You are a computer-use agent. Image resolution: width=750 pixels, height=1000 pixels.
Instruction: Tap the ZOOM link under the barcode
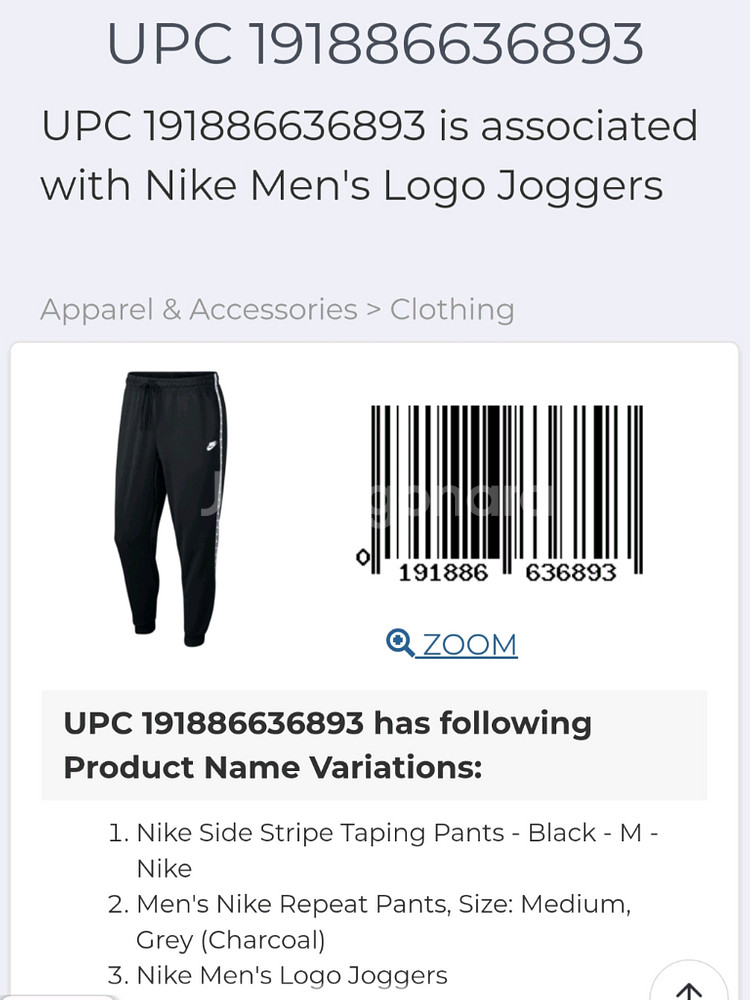452,644
